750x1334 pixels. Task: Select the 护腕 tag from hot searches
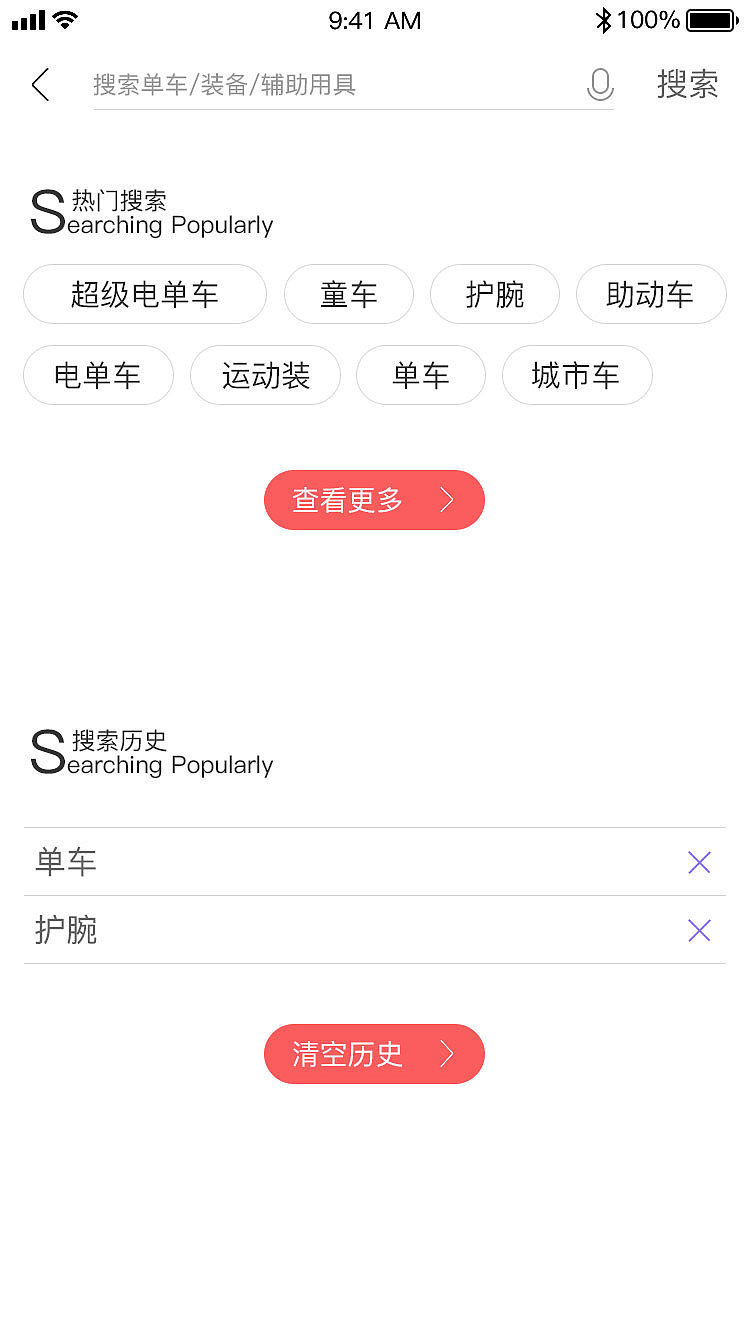(x=494, y=294)
